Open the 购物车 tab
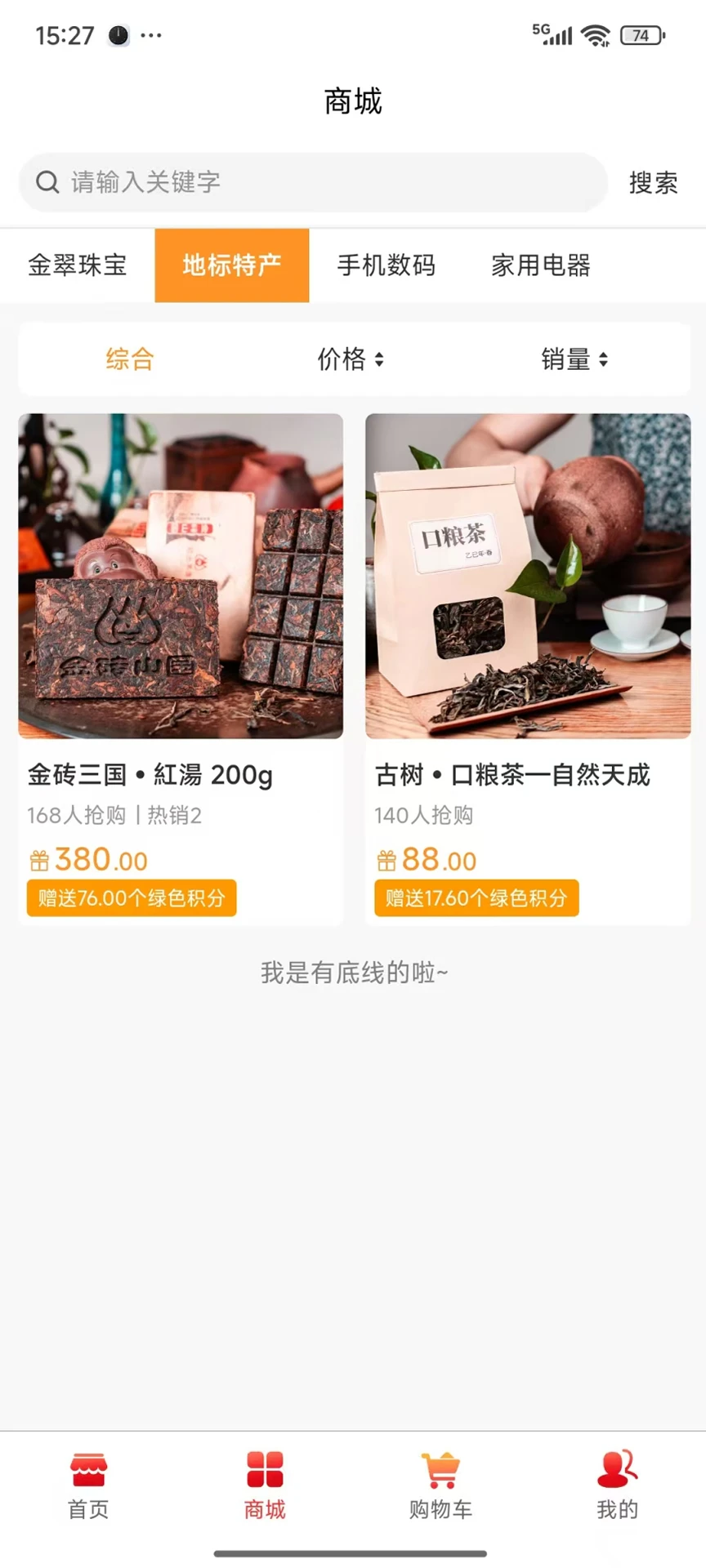Viewport: 706px width, 1568px height. click(x=441, y=1486)
